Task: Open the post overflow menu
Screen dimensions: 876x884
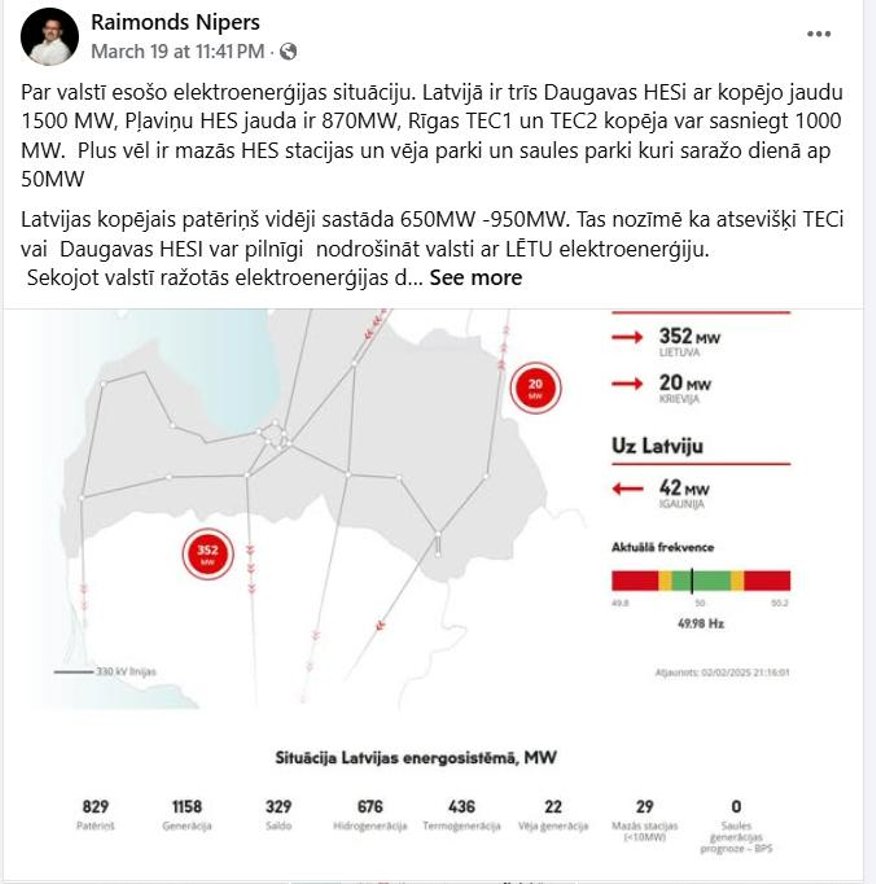Action: [x=819, y=34]
